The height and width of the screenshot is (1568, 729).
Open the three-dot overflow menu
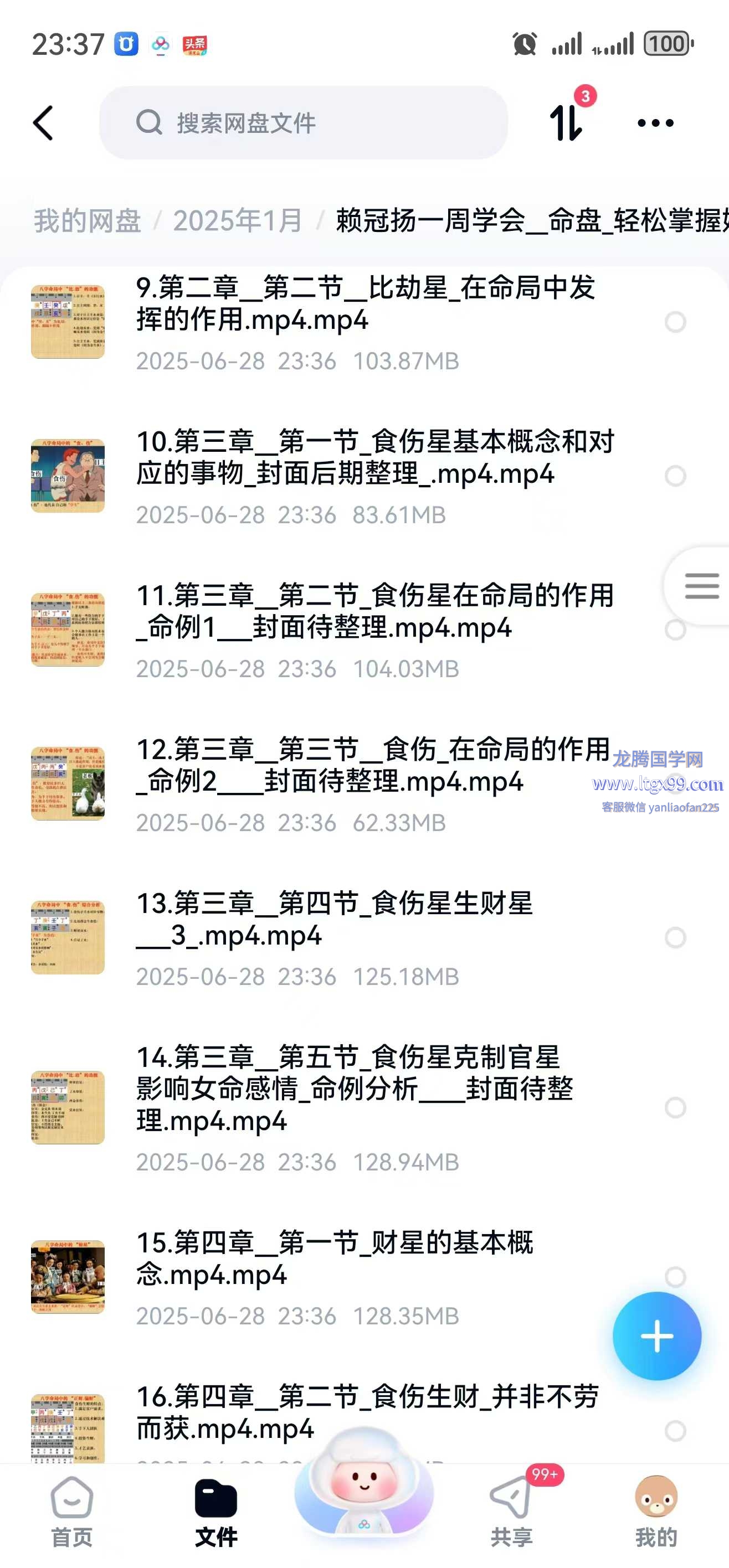pyautogui.click(x=655, y=123)
